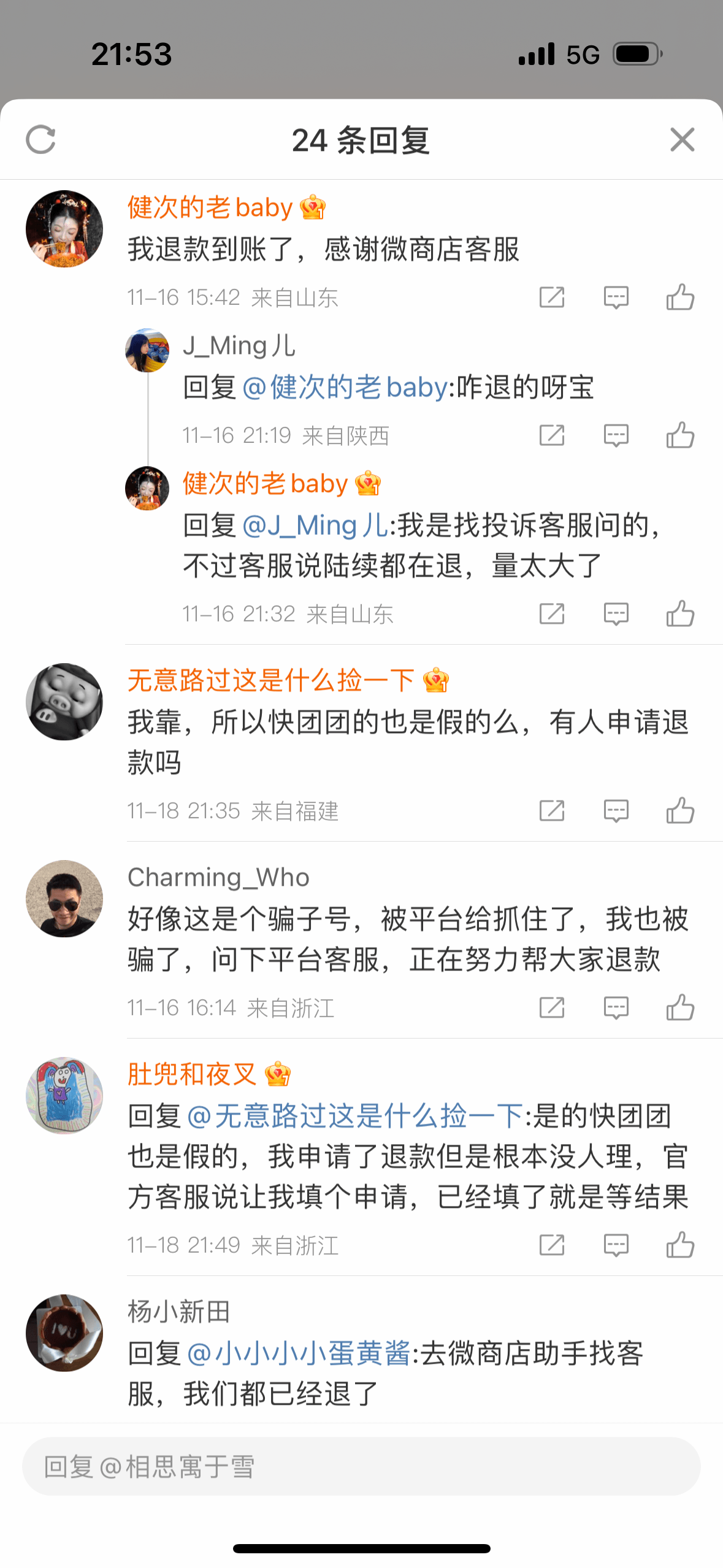
Task: Comment on 健次的老baby's 21:32 reply
Action: point(616,613)
